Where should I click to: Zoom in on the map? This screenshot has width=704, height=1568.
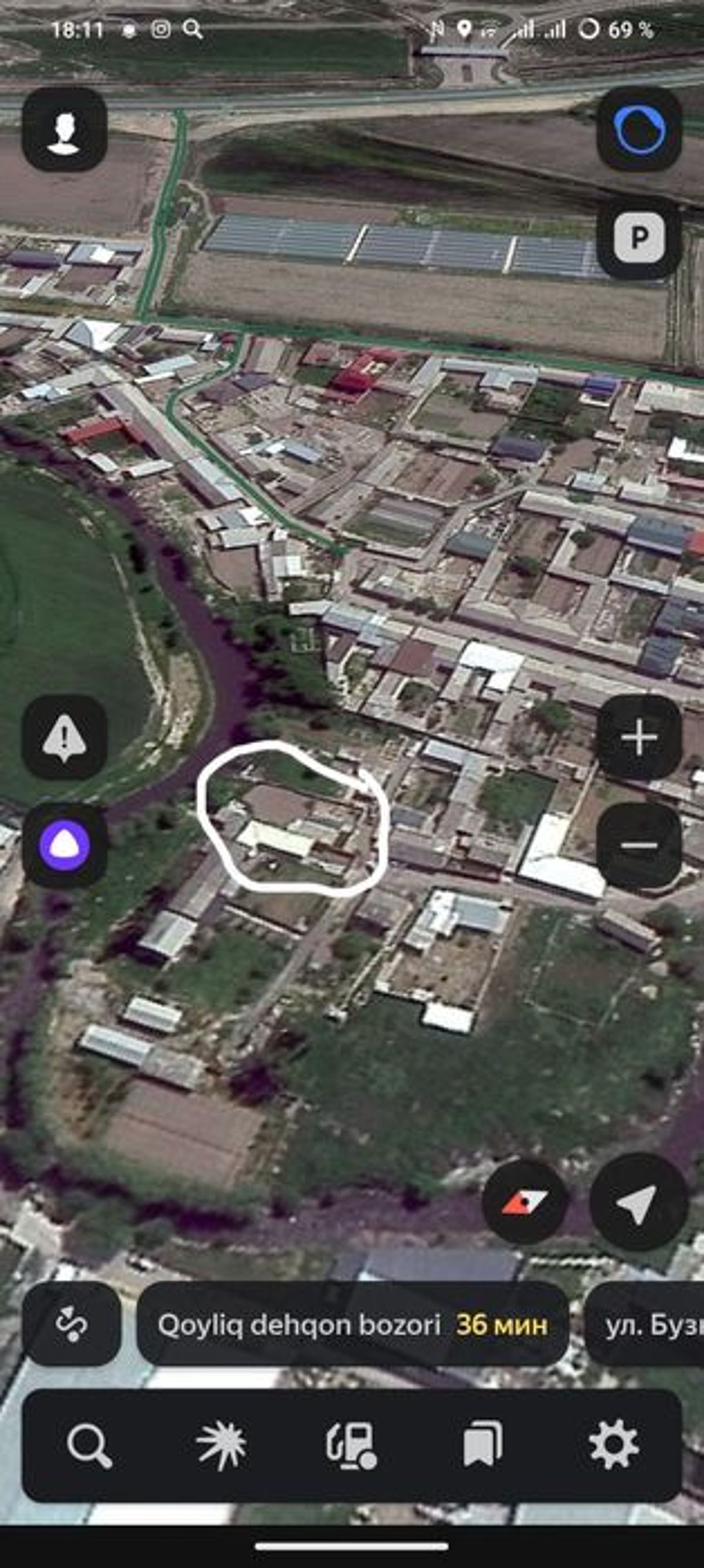coord(638,737)
